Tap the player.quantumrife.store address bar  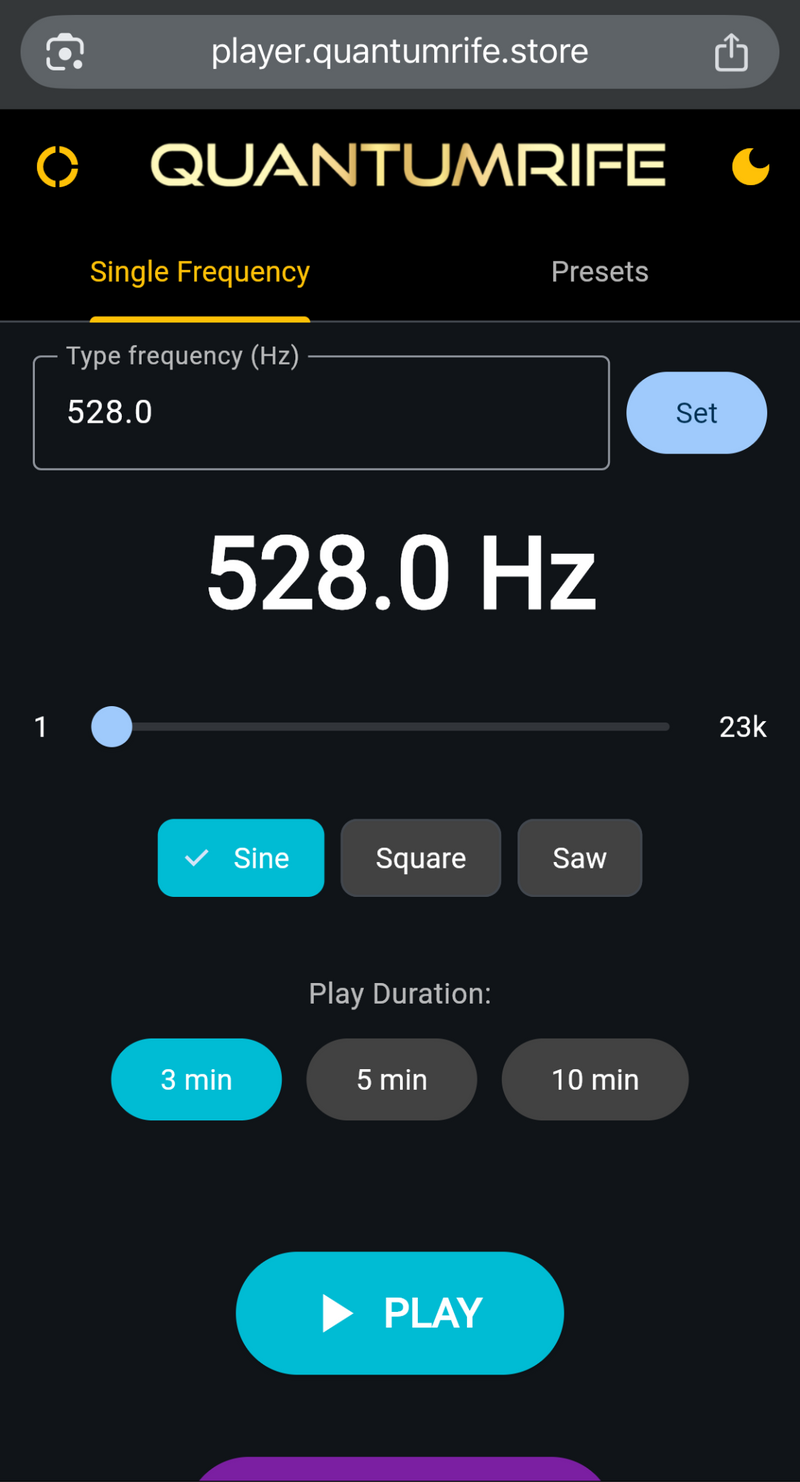click(399, 52)
